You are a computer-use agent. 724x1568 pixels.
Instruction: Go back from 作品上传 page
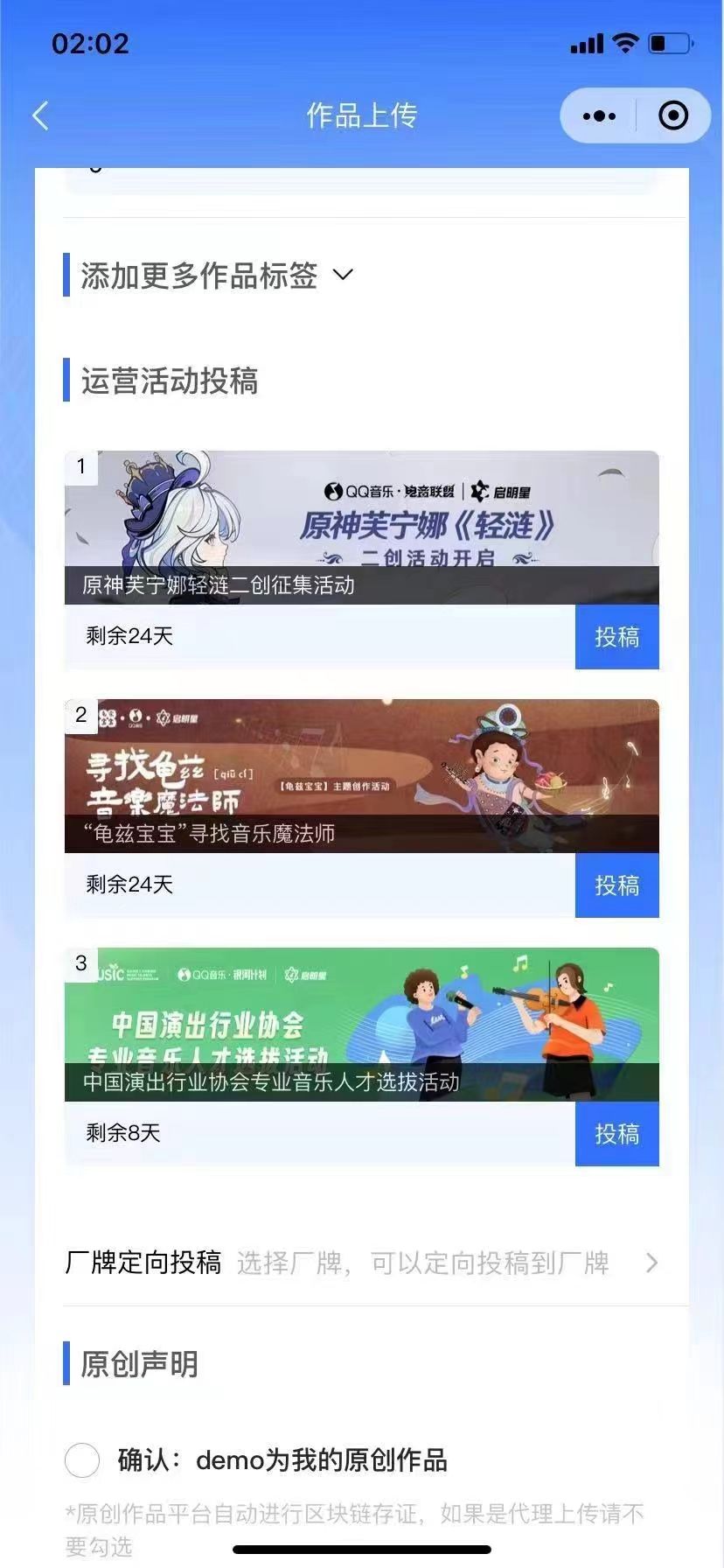click(40, 115)
